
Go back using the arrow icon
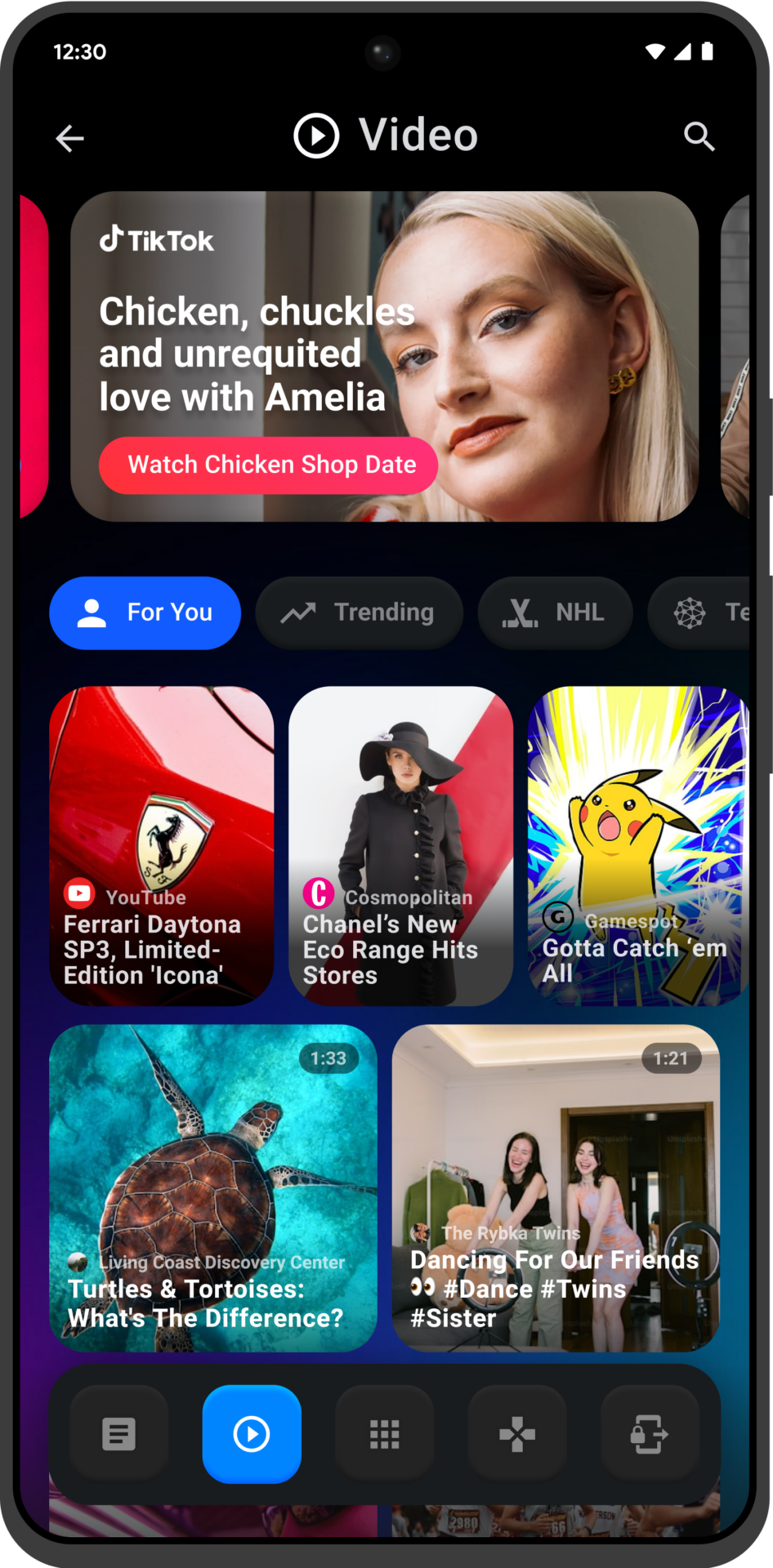click(x=69, y=138)
